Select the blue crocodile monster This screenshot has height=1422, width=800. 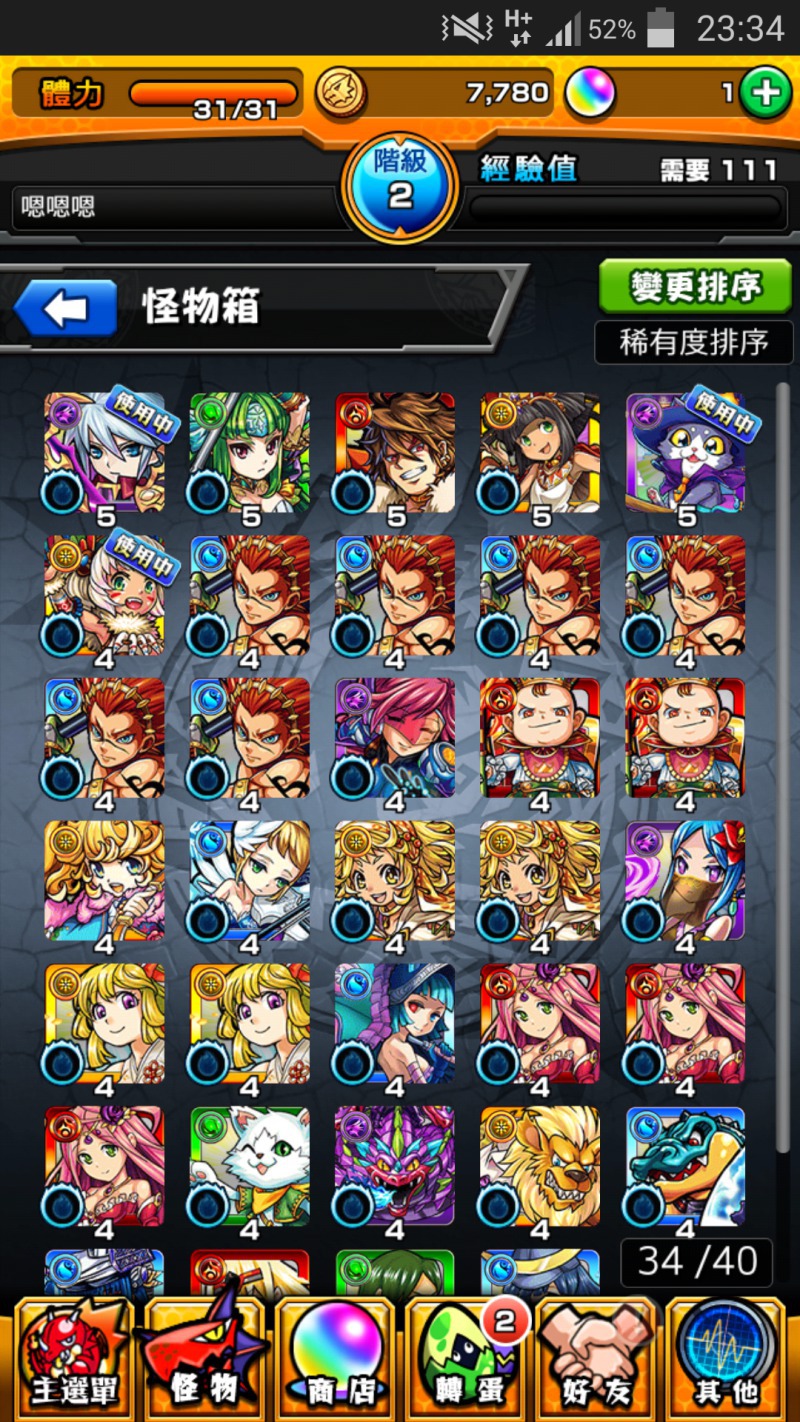685,1166
